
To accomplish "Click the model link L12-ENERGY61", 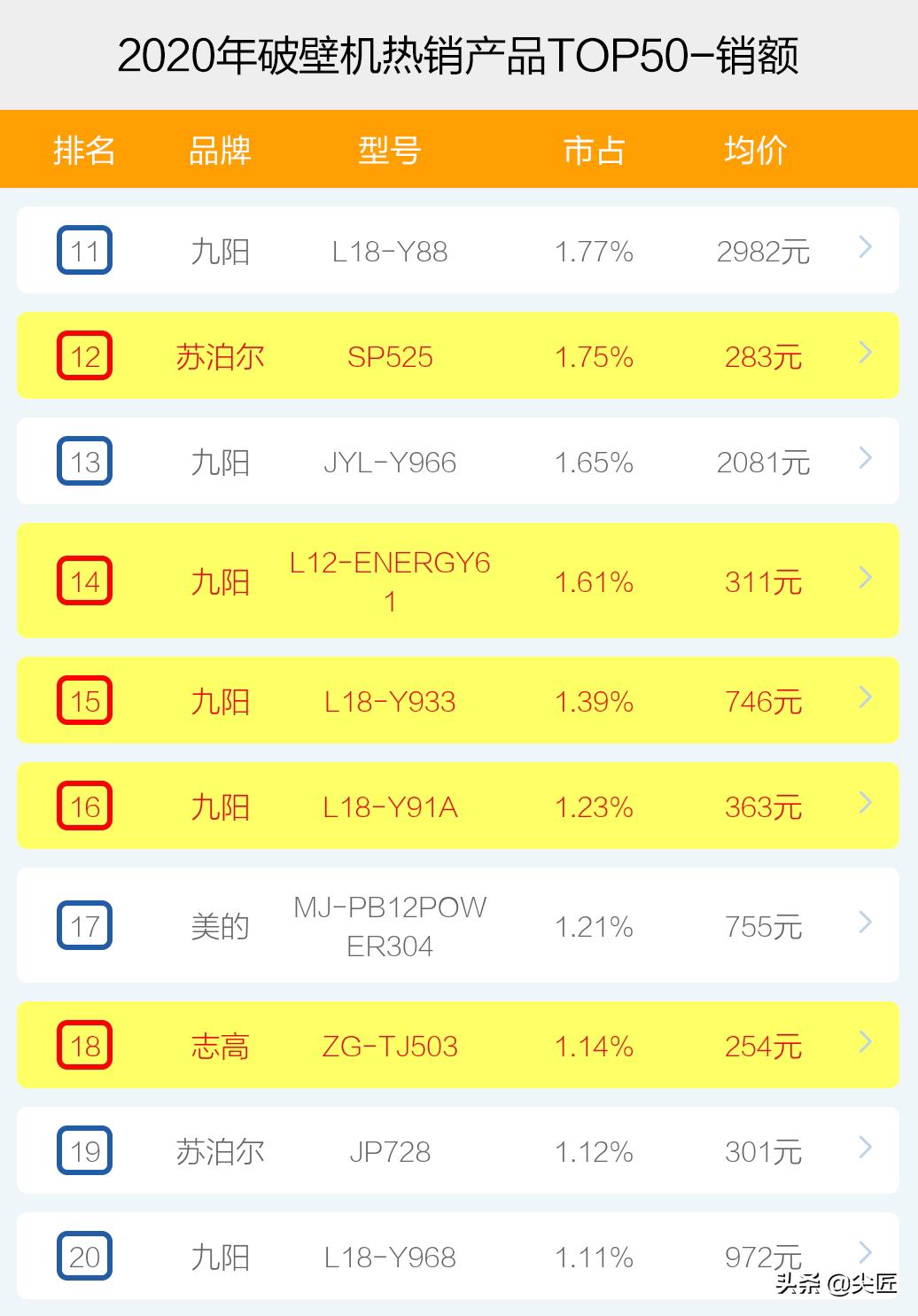I will [393, 580].
